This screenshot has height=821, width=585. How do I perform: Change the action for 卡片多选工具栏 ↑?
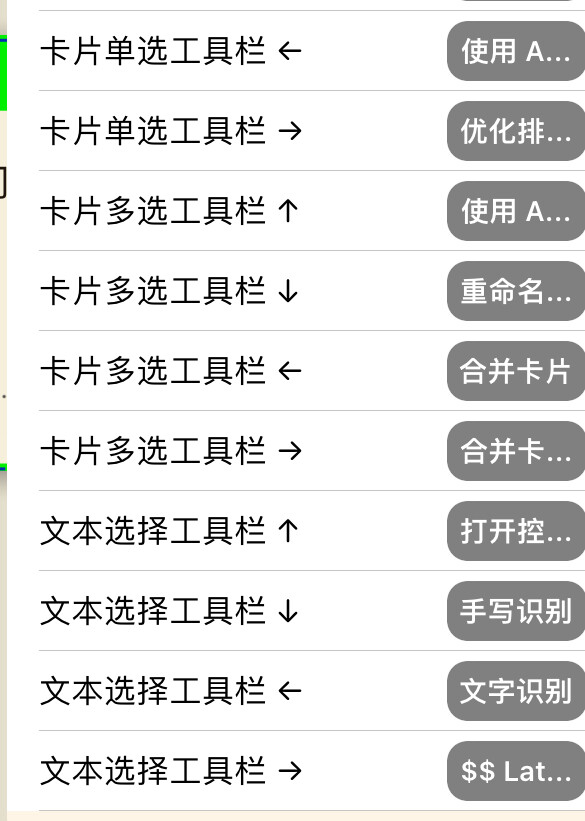pos(516,211)
